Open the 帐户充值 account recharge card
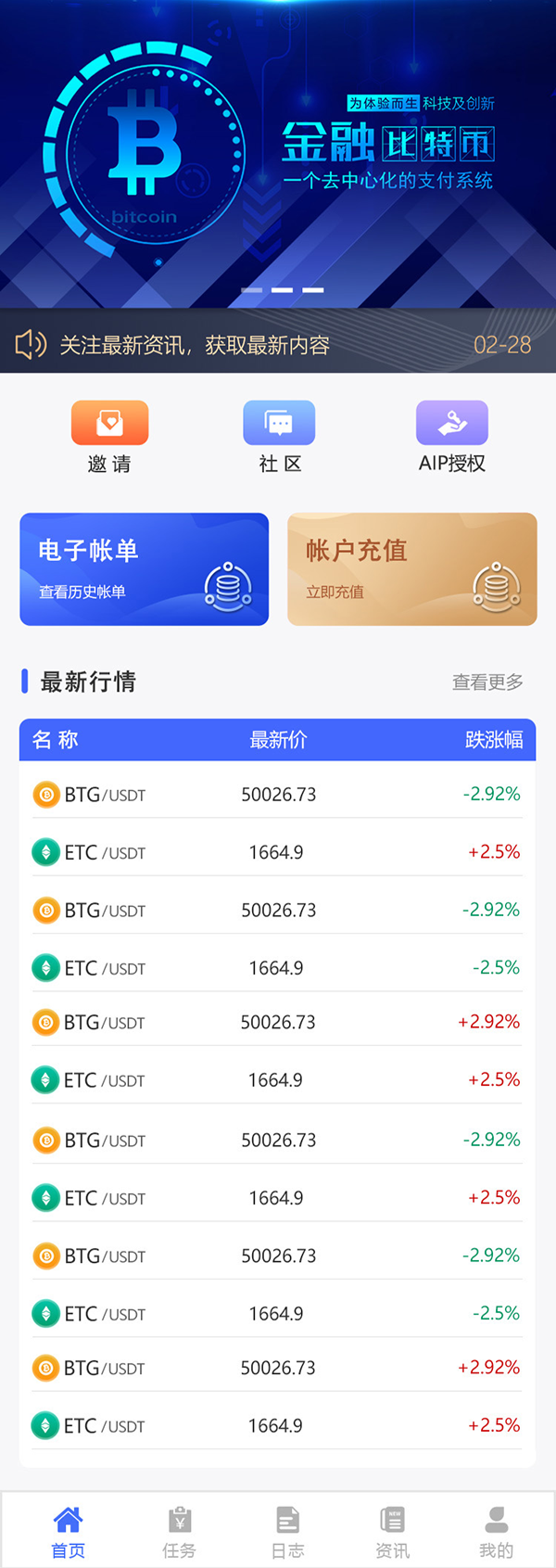The height and width of the screenshot is (1568, 556). pyautogui.click(x=411, y=569)
